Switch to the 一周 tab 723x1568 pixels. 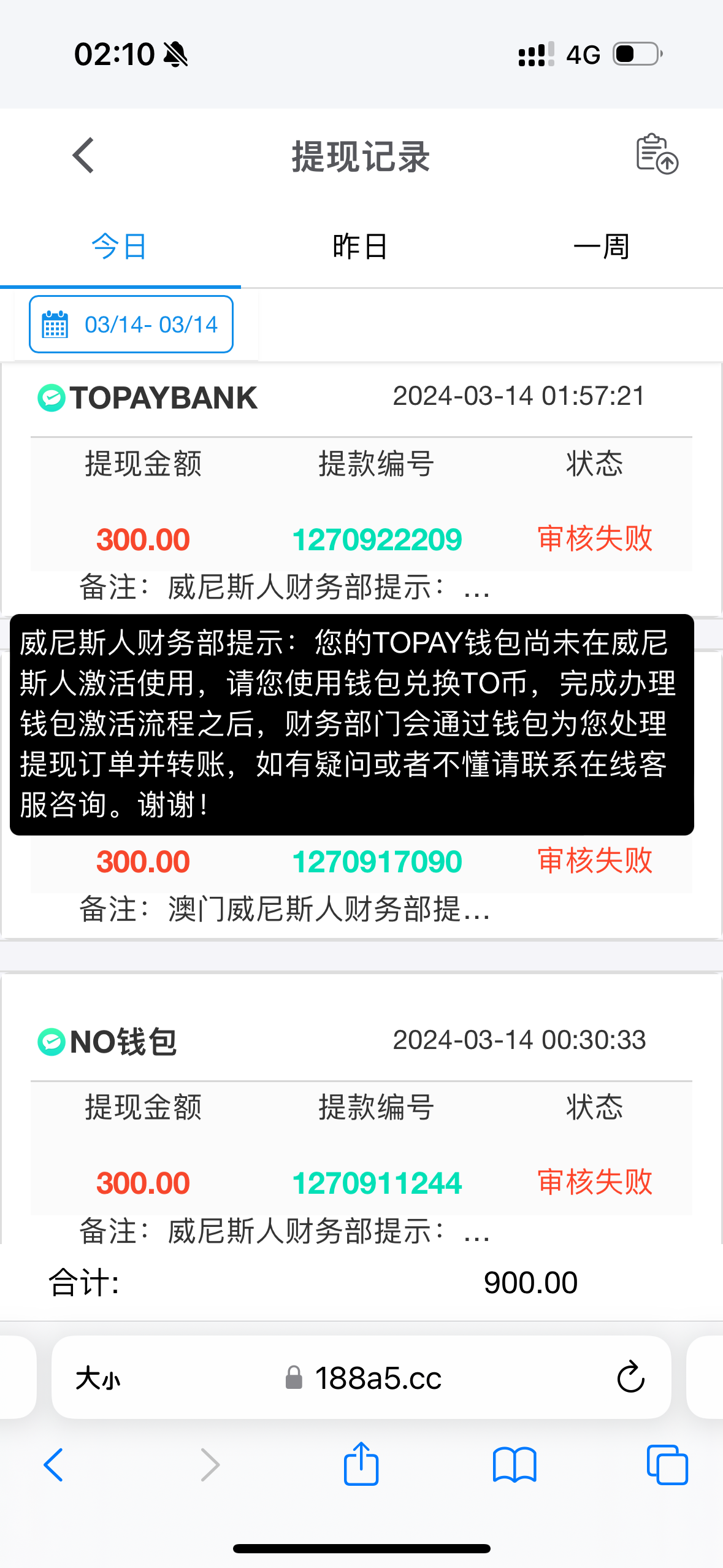point(602,245)
